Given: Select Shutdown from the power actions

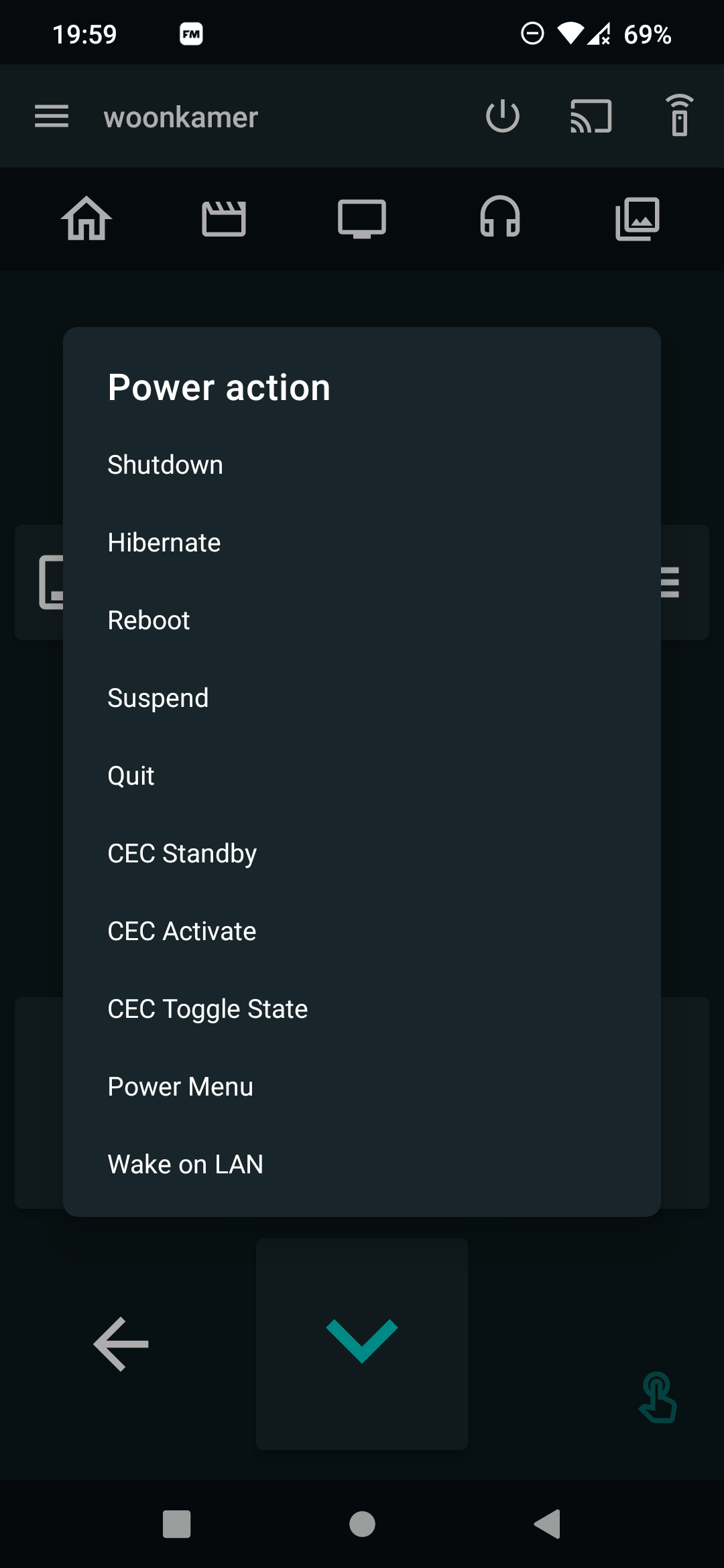Looking at the screenshot, I should point(362,464).
